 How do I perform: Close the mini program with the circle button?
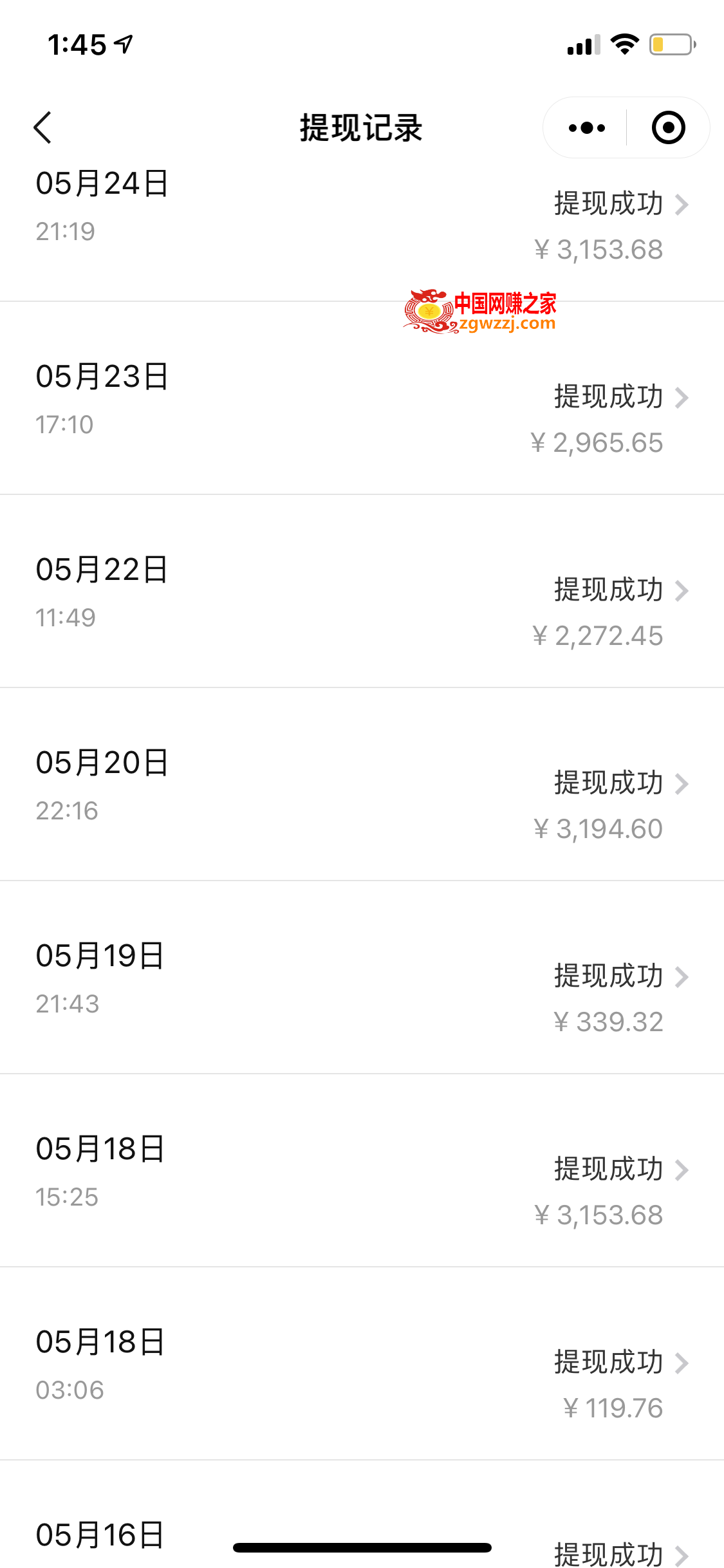pyautogui.click(x=668, y=127)
